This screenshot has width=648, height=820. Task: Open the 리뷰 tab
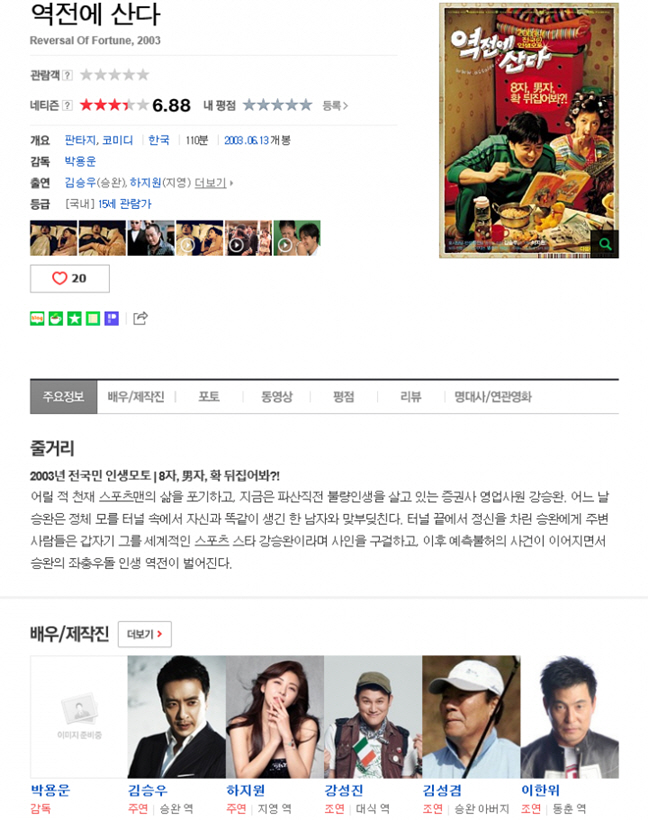410,397
